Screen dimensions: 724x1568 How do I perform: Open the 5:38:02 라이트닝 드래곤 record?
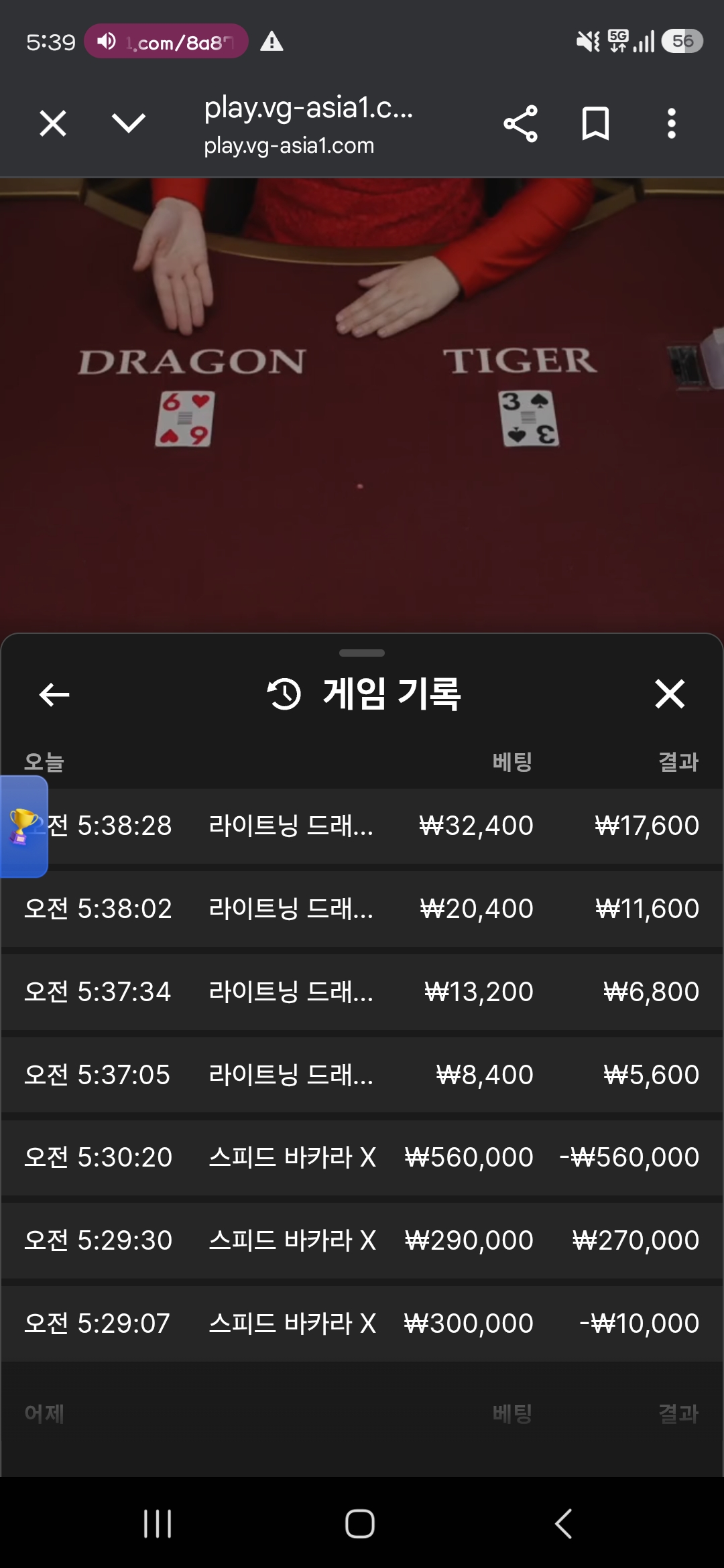point(362,909)
